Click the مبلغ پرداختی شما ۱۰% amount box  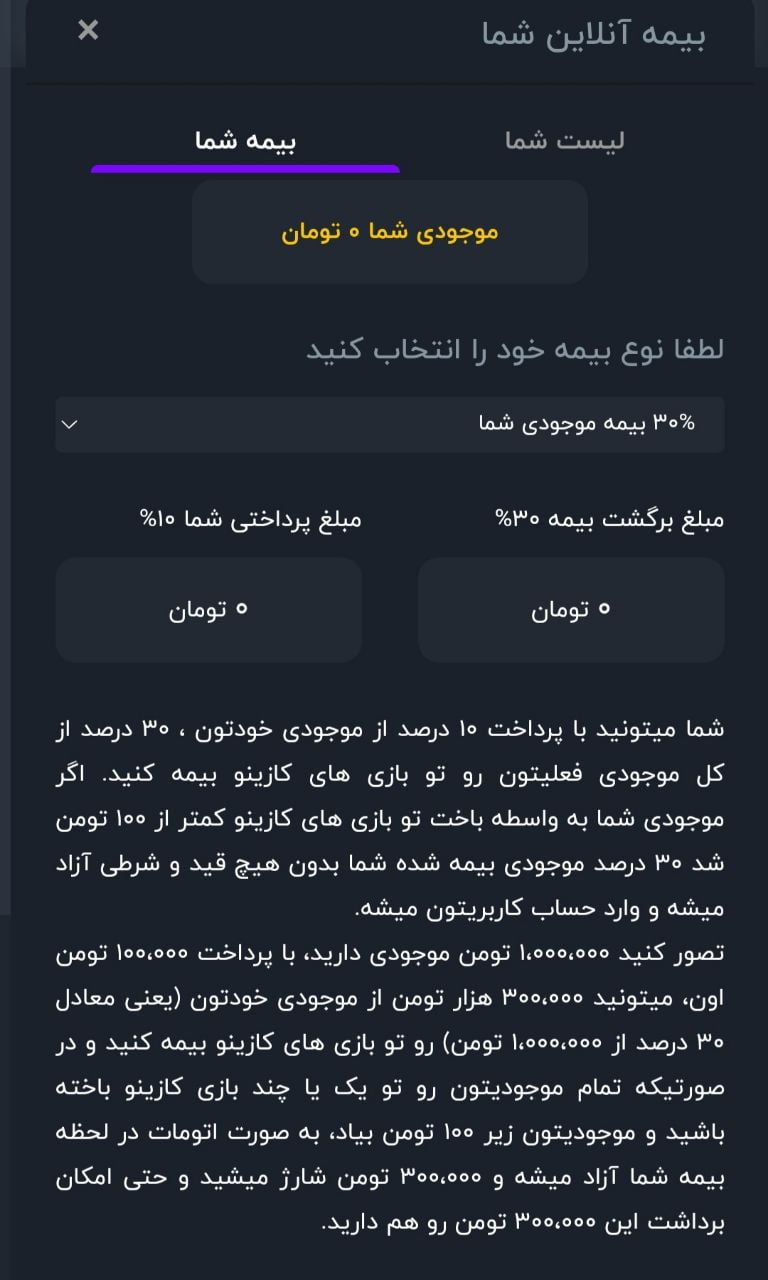(207, 609)
